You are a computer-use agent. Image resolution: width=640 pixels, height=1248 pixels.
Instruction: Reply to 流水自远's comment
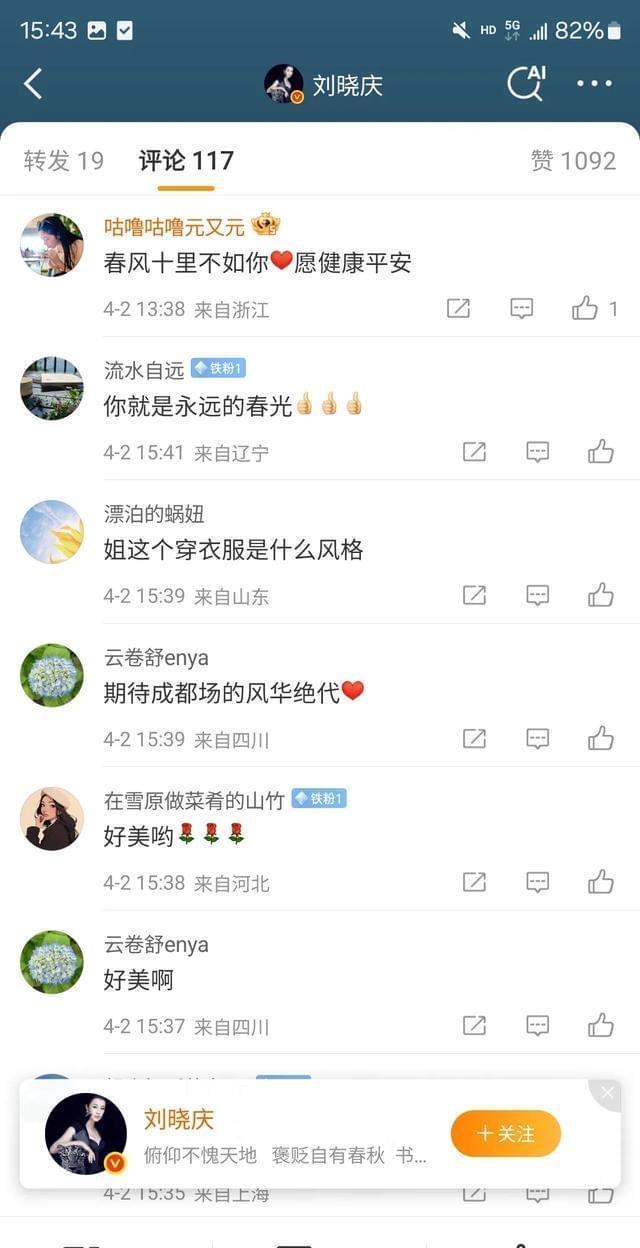tap(538, 452)
